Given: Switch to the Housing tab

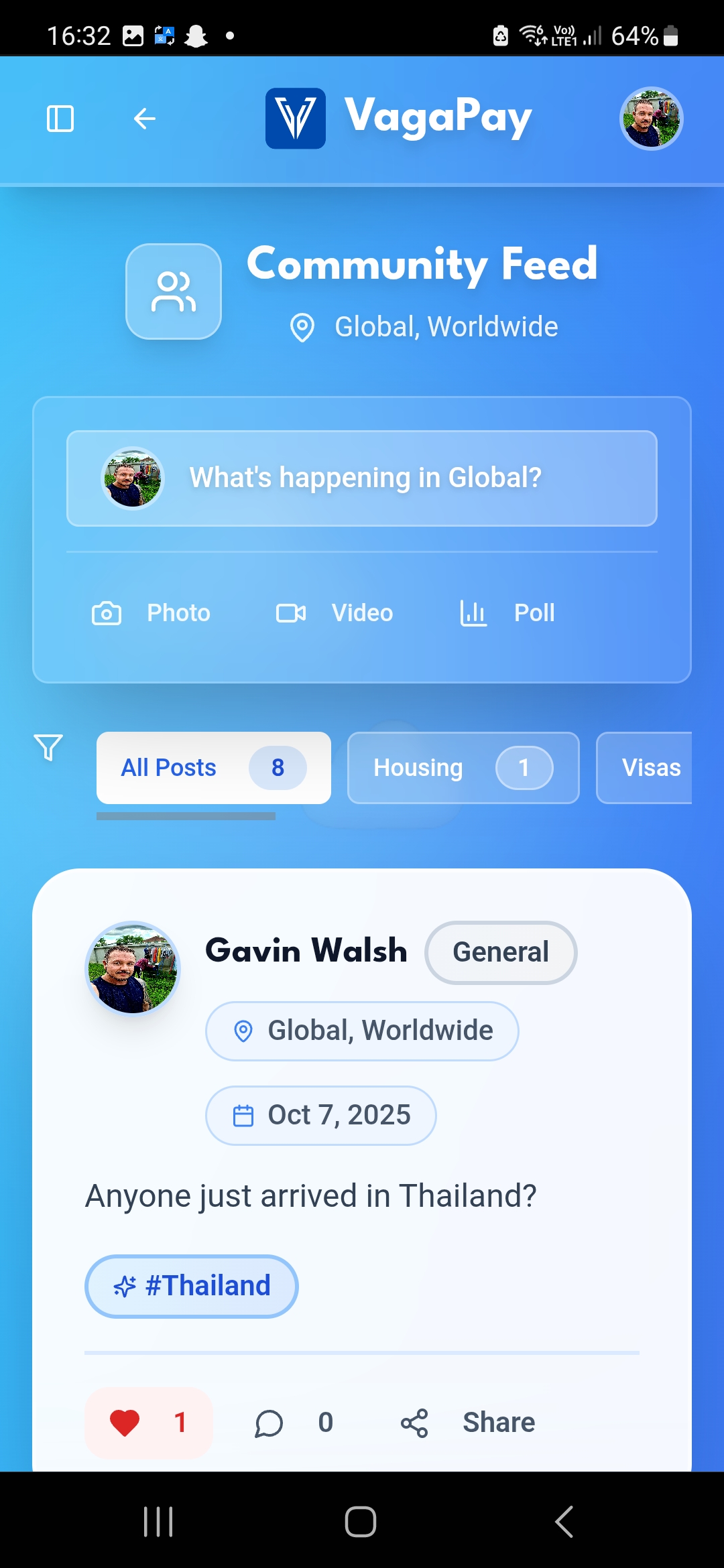Looking at the screenshot, I should (463, 768).
